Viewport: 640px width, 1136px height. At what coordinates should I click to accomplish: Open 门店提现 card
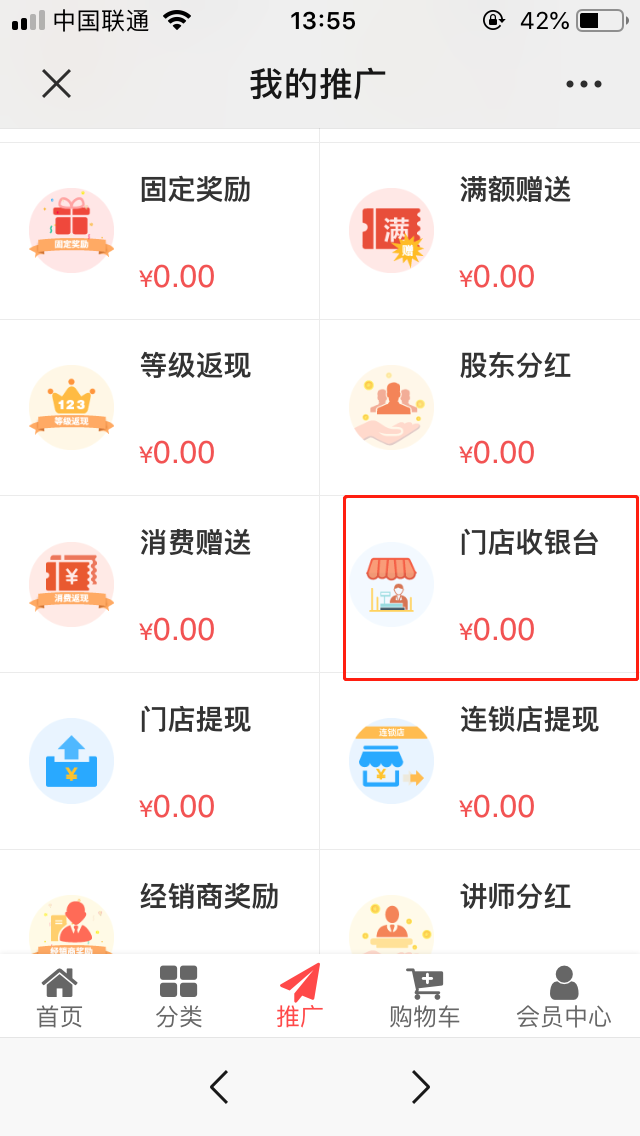[x=160, y=761]
